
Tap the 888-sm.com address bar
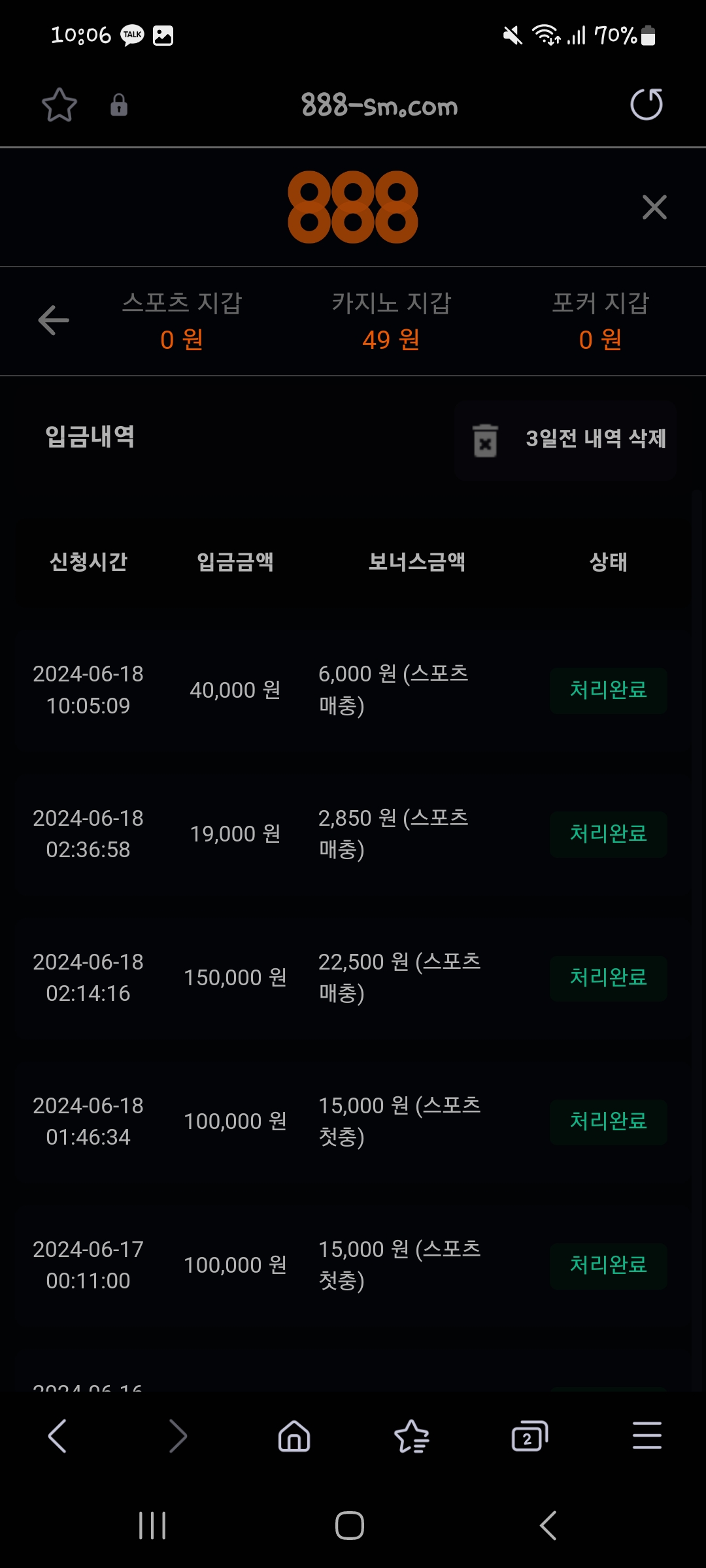379,105
